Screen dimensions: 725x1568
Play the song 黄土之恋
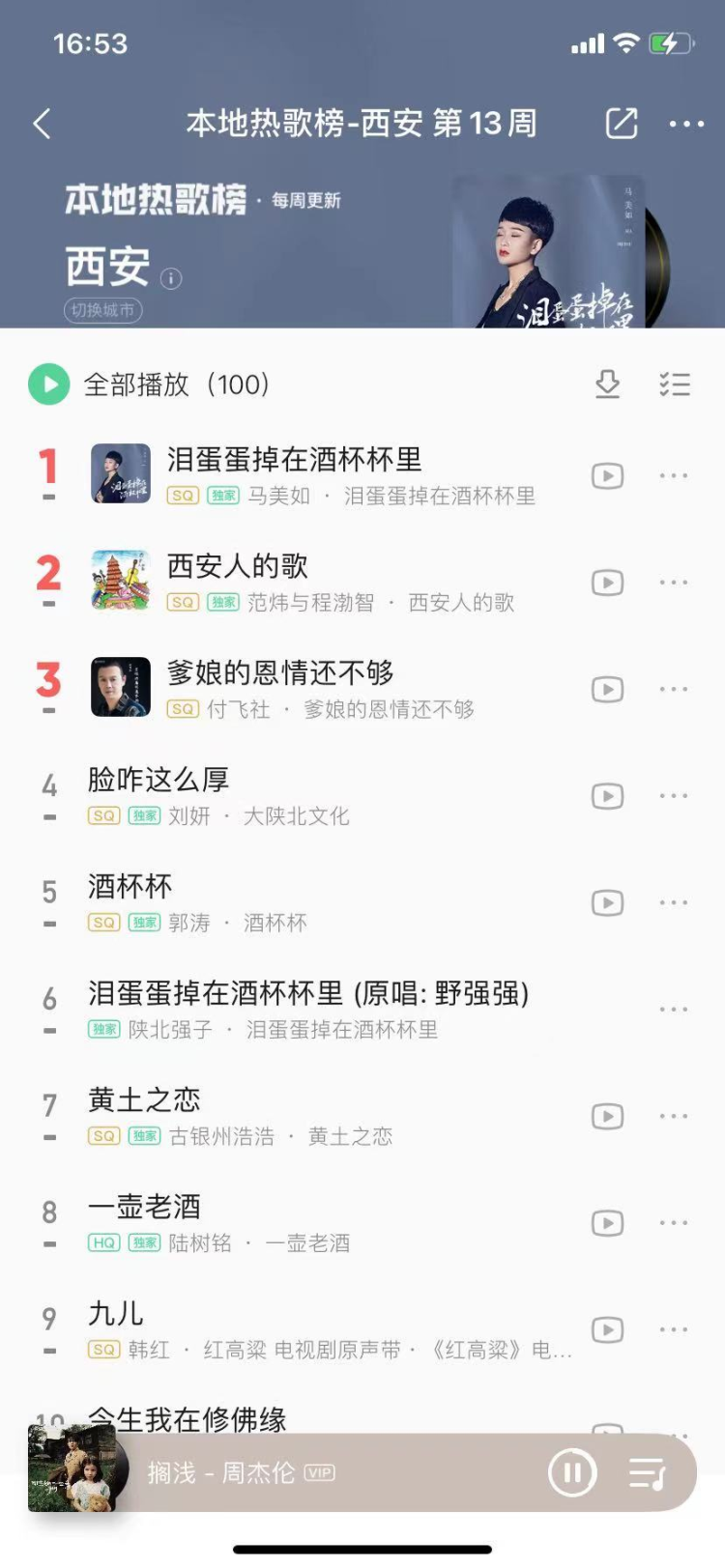(145, 1099)
